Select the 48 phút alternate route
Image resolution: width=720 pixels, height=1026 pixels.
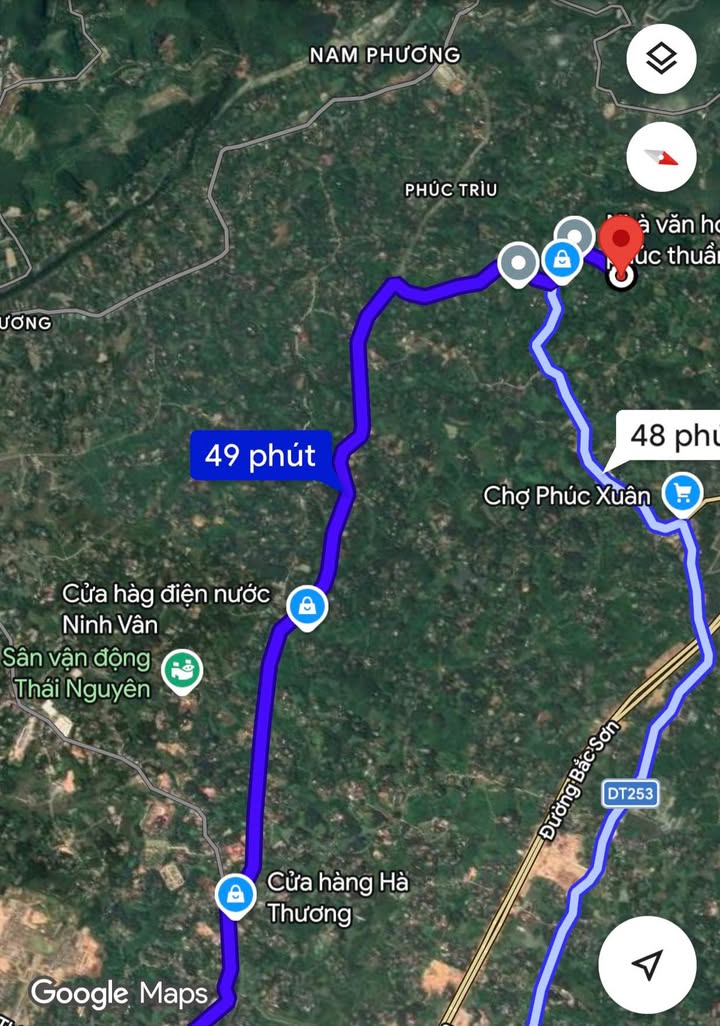670,436
